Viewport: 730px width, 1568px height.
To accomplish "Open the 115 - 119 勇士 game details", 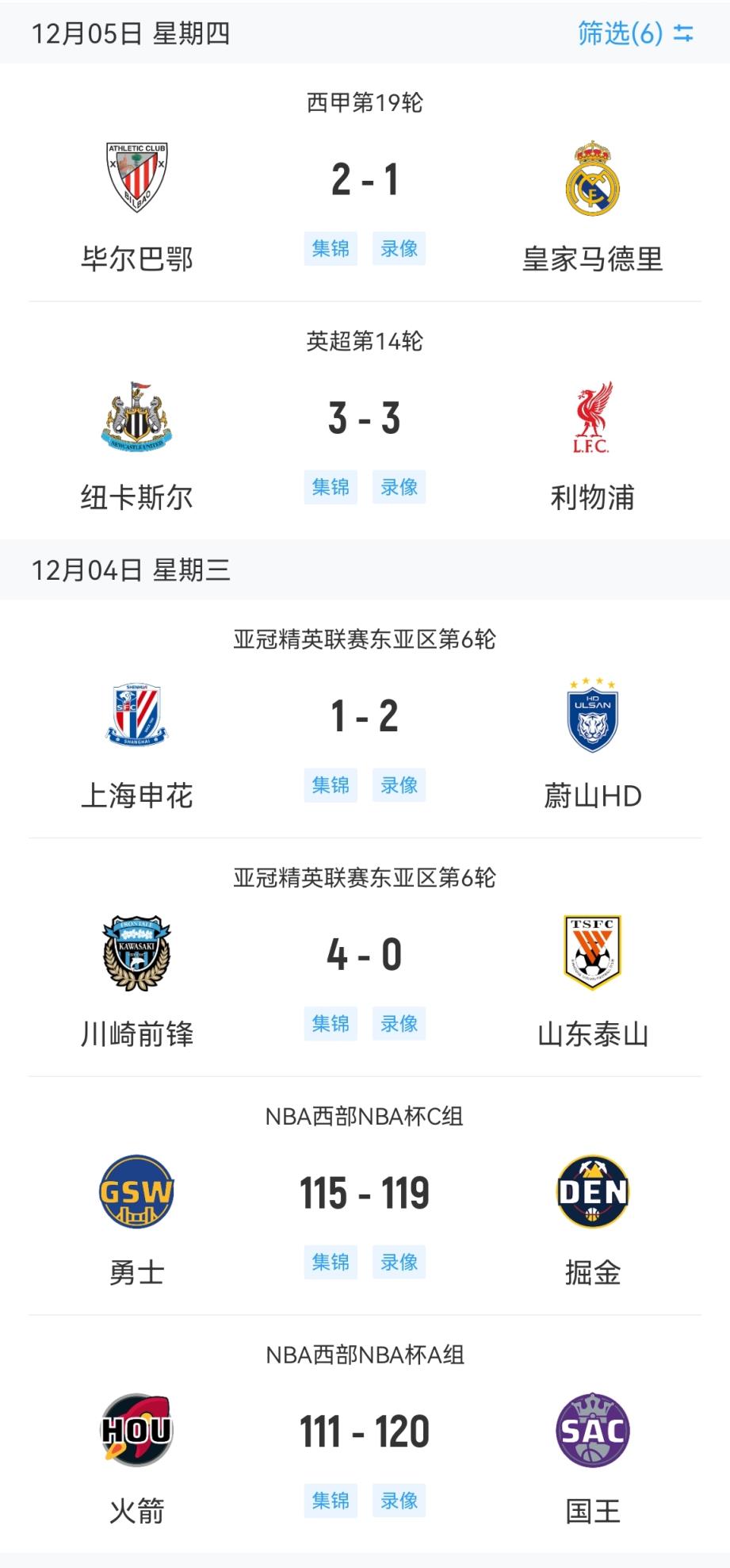I will [365, 1193].
